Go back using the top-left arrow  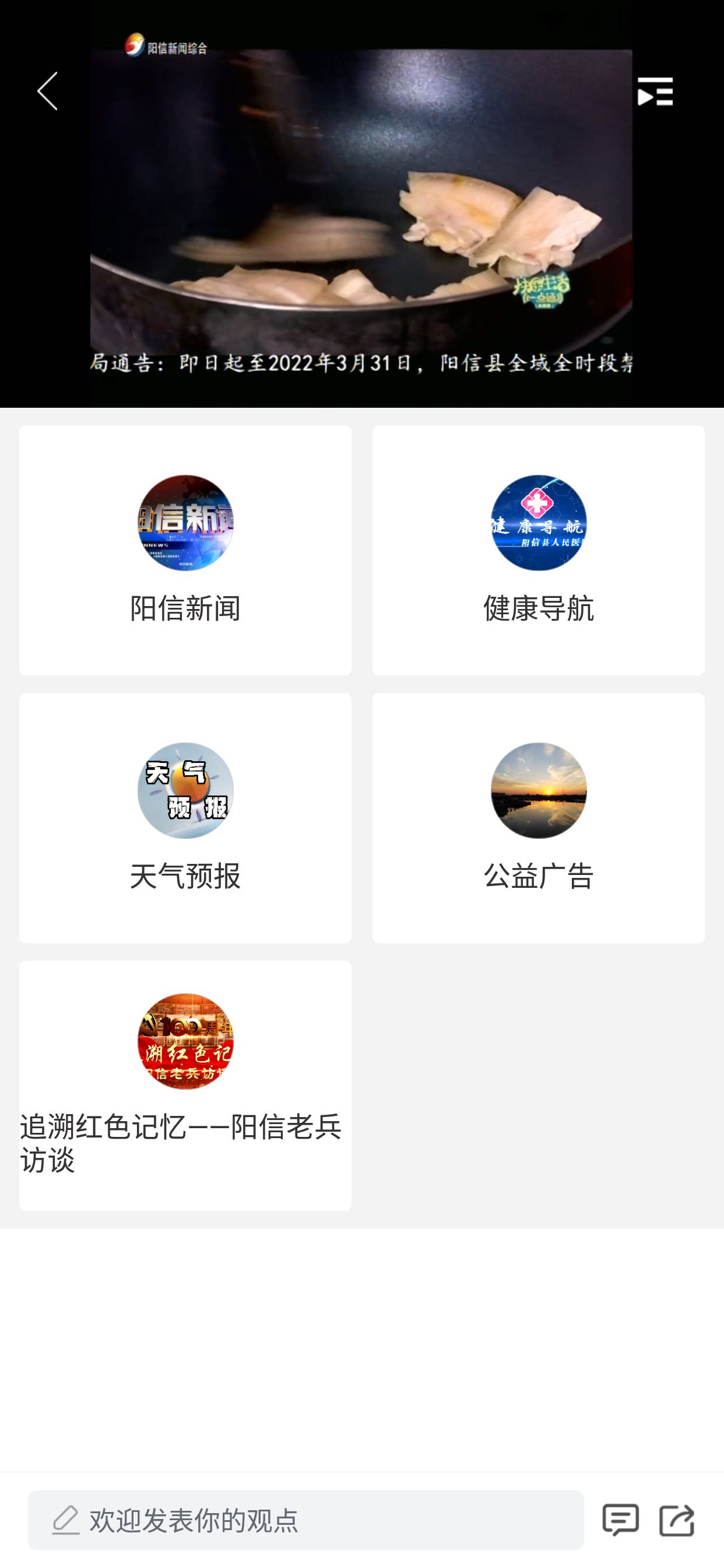[47, 92]
